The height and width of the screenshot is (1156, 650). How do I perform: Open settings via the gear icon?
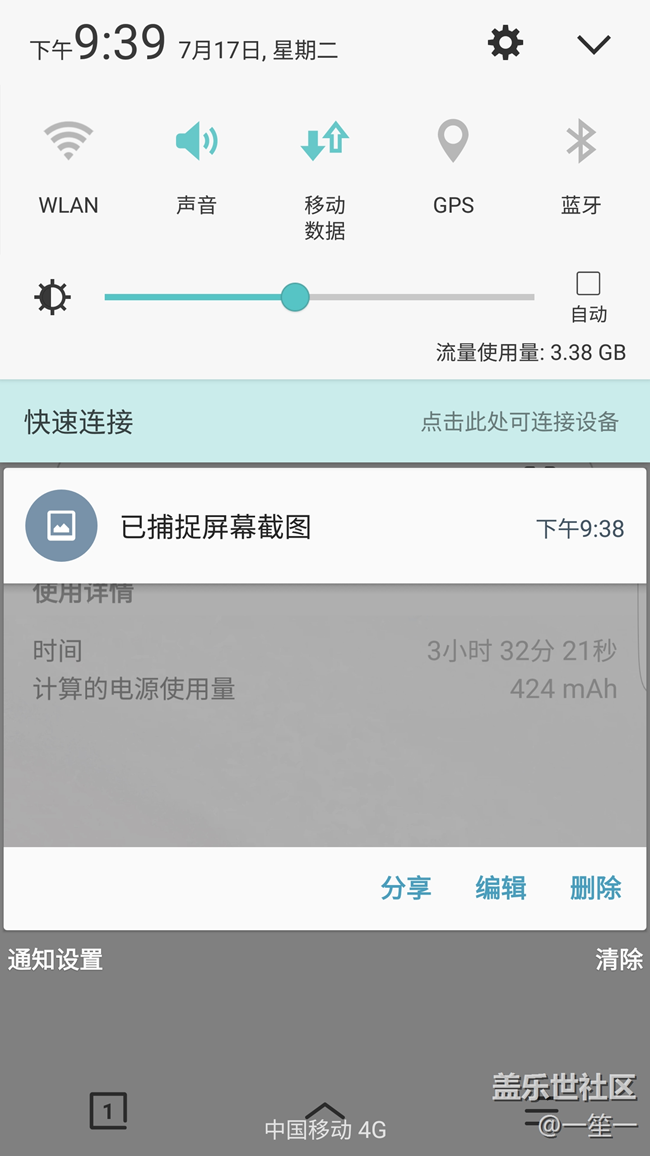coord(505,43)
